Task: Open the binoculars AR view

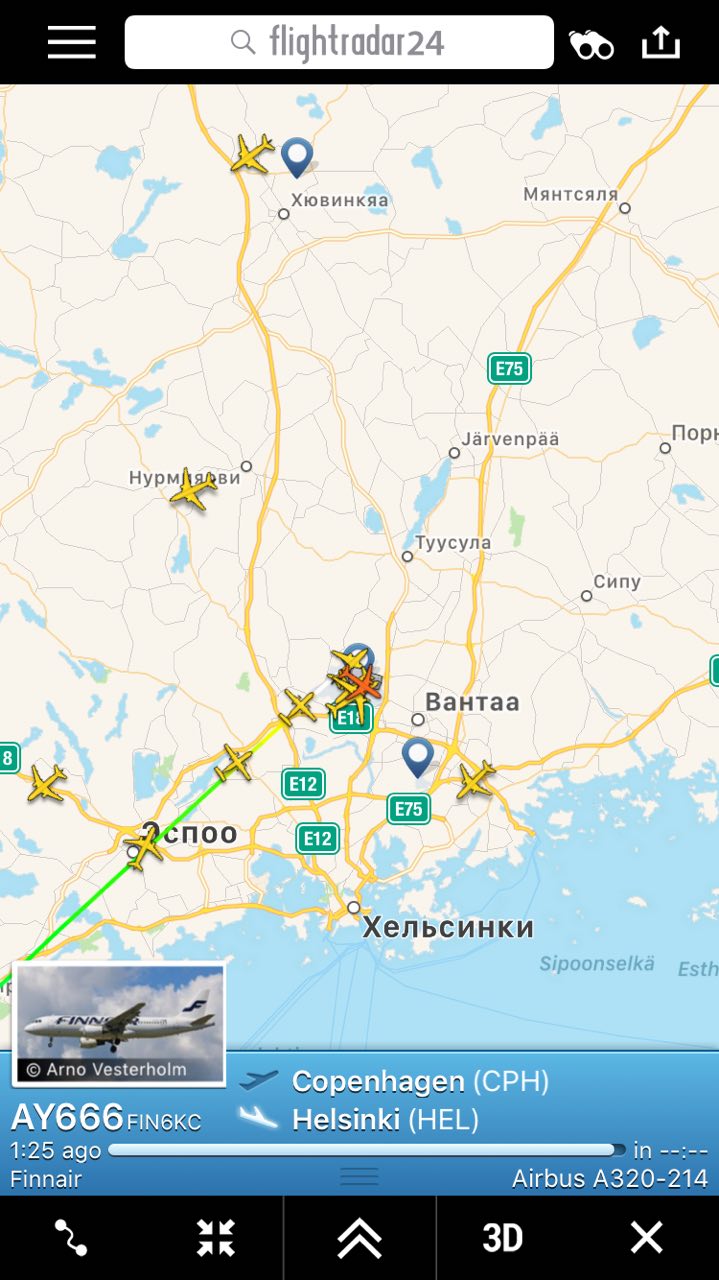Action: [591, 44]
